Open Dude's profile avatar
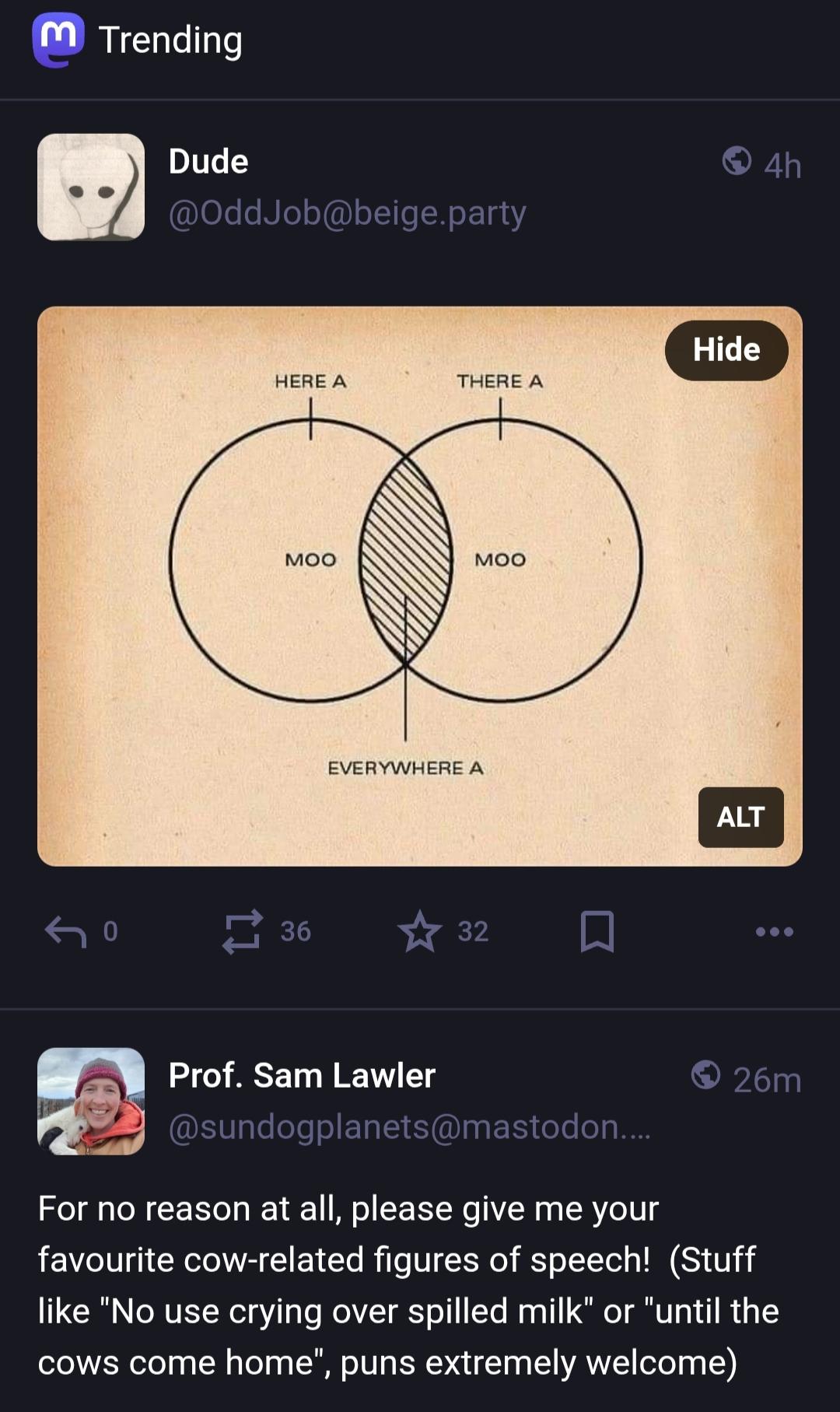This screenshot has height=1412, width=840. 91,187
